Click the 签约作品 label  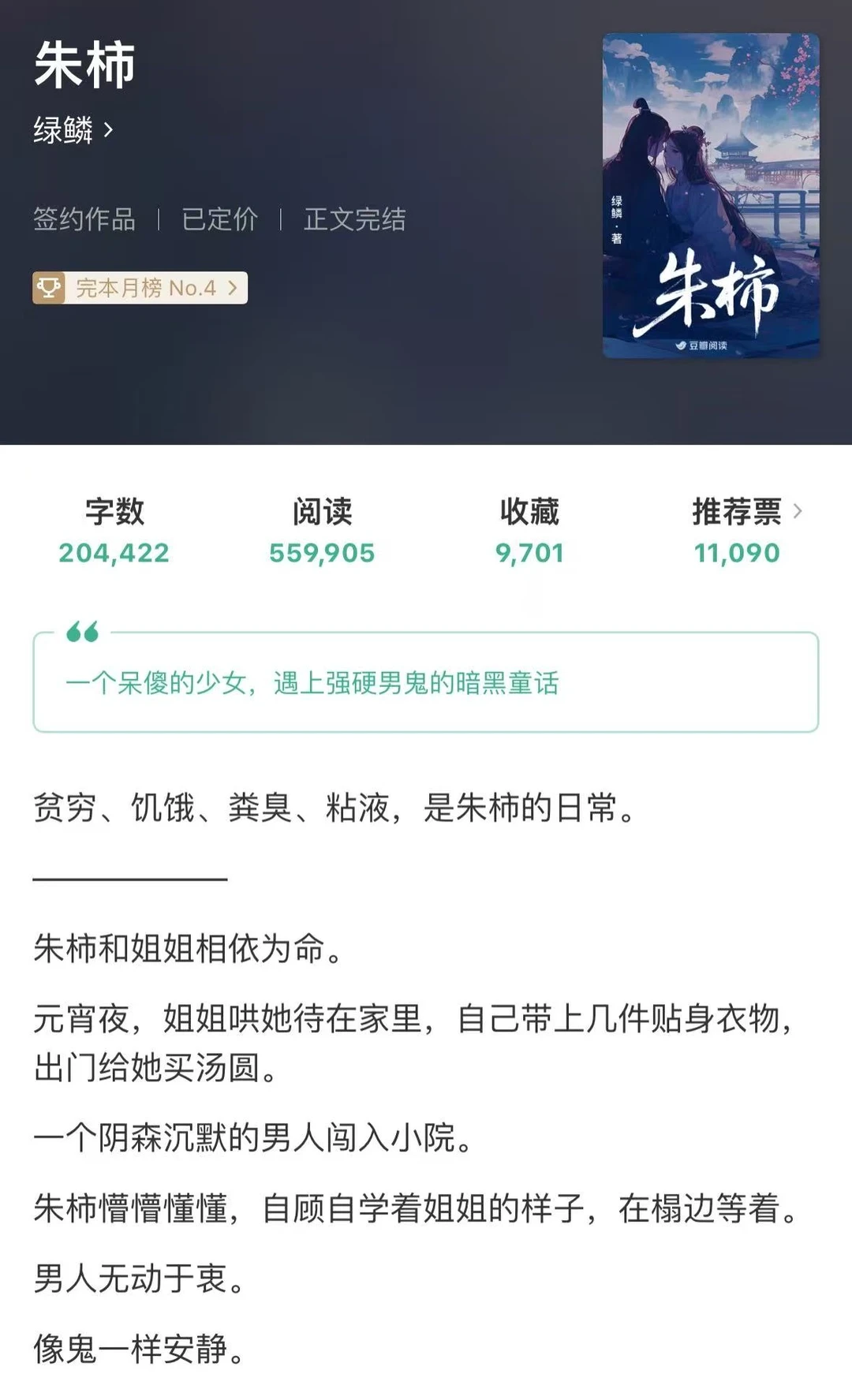point(83,221)
